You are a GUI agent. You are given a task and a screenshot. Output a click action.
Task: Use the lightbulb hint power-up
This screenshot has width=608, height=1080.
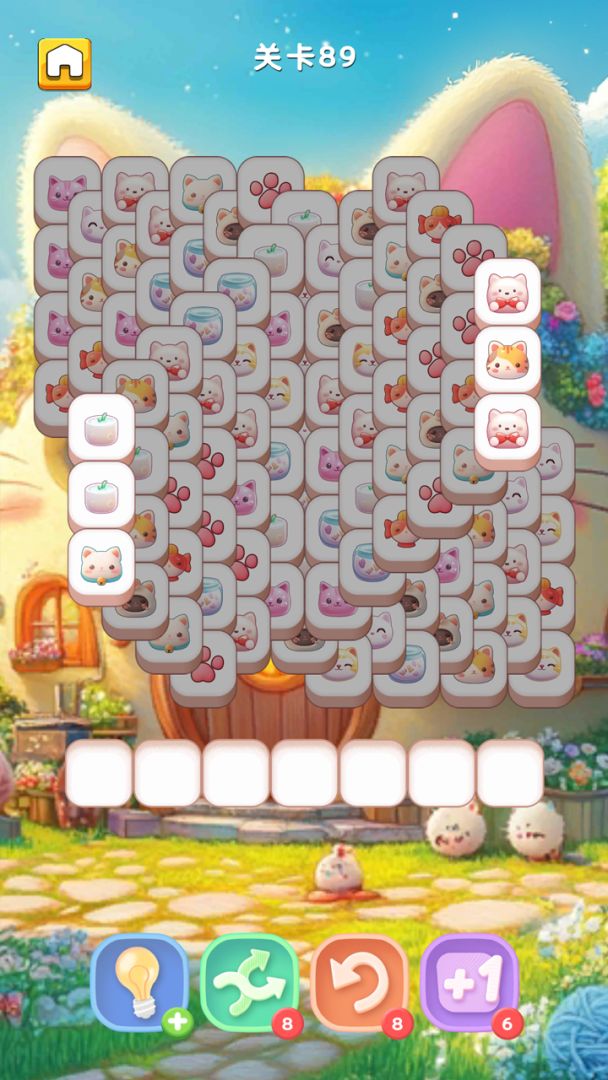pos(139,982)
